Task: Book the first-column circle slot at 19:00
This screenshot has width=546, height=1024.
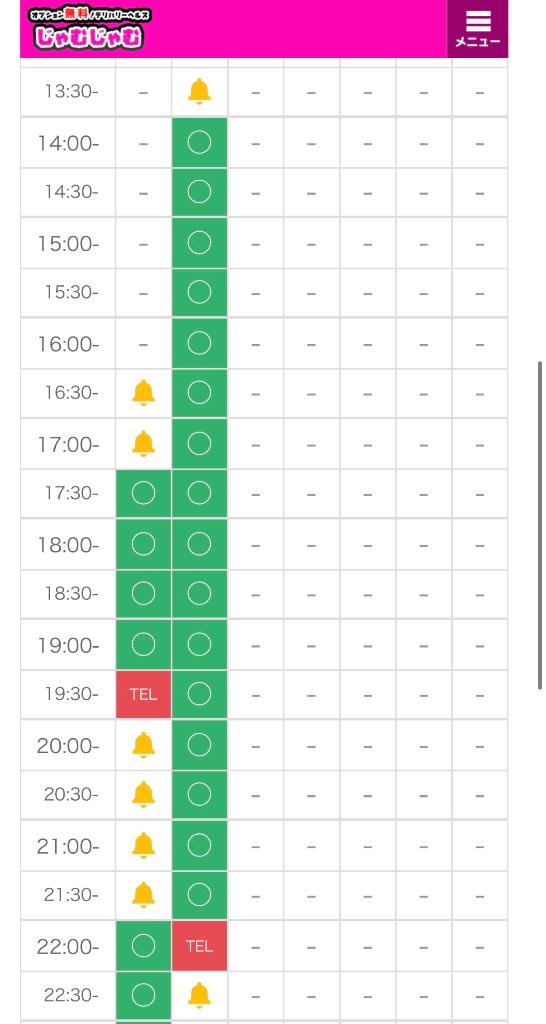Action: click(x=144, y=645)
